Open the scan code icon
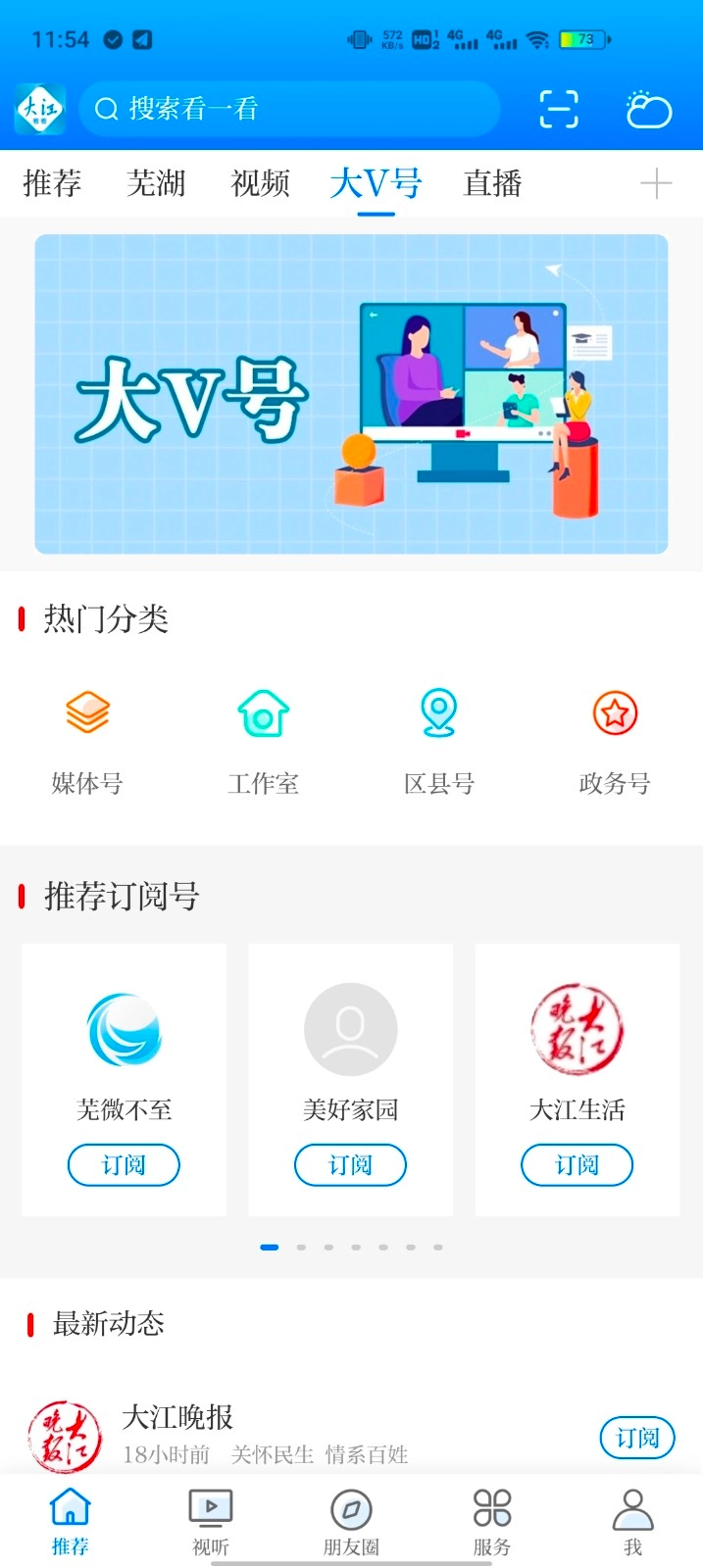This screenshot has width=703, height=1568. [x=559, y=109]
